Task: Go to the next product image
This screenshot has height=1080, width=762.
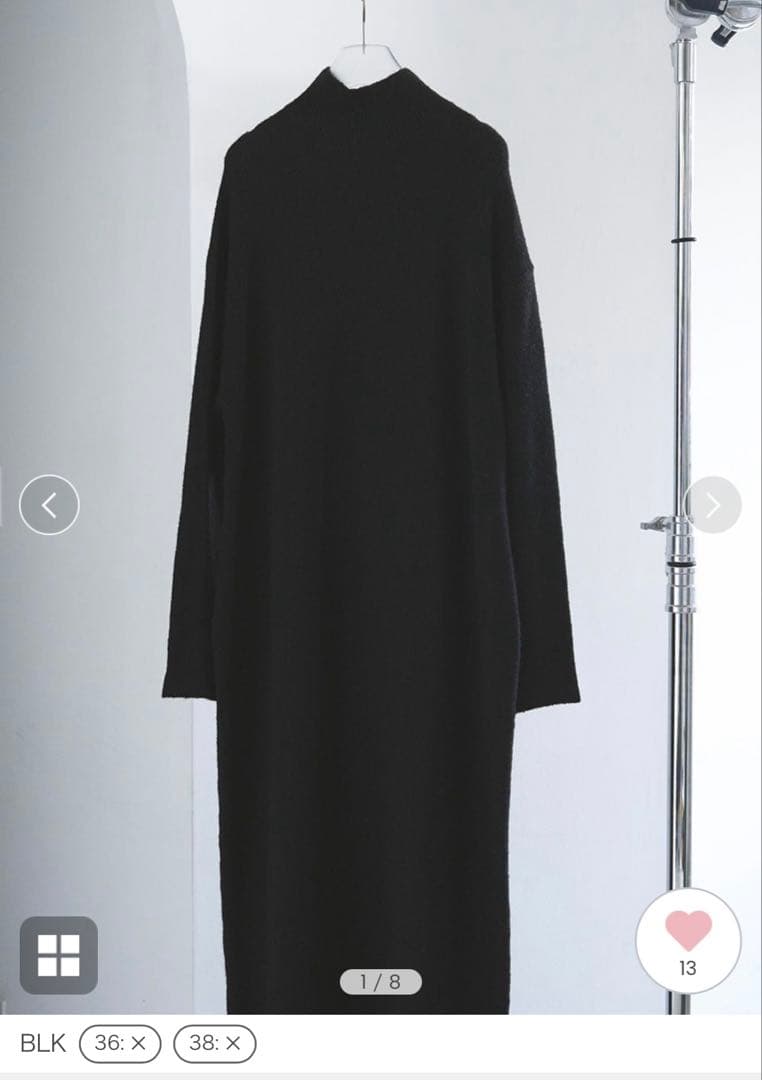Action: [x=712, y=505]
